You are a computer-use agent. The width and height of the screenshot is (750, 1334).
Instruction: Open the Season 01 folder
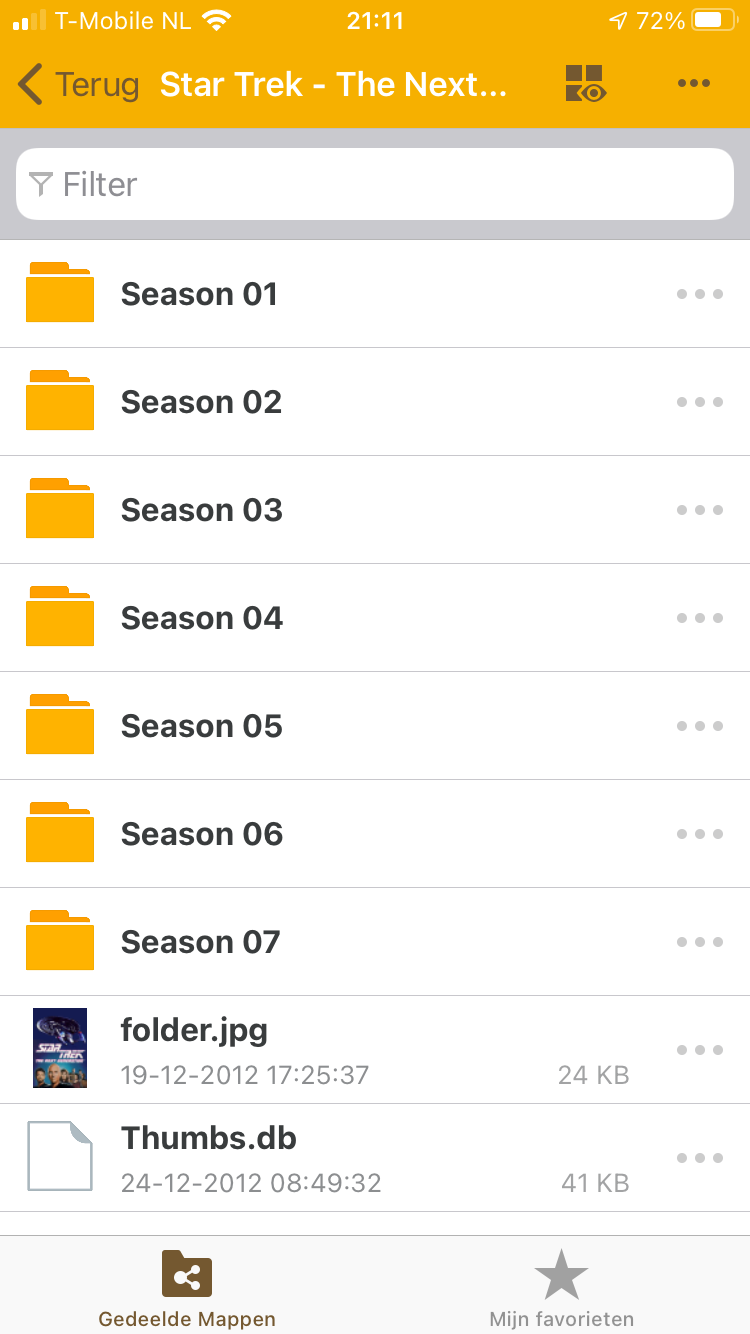200,294
